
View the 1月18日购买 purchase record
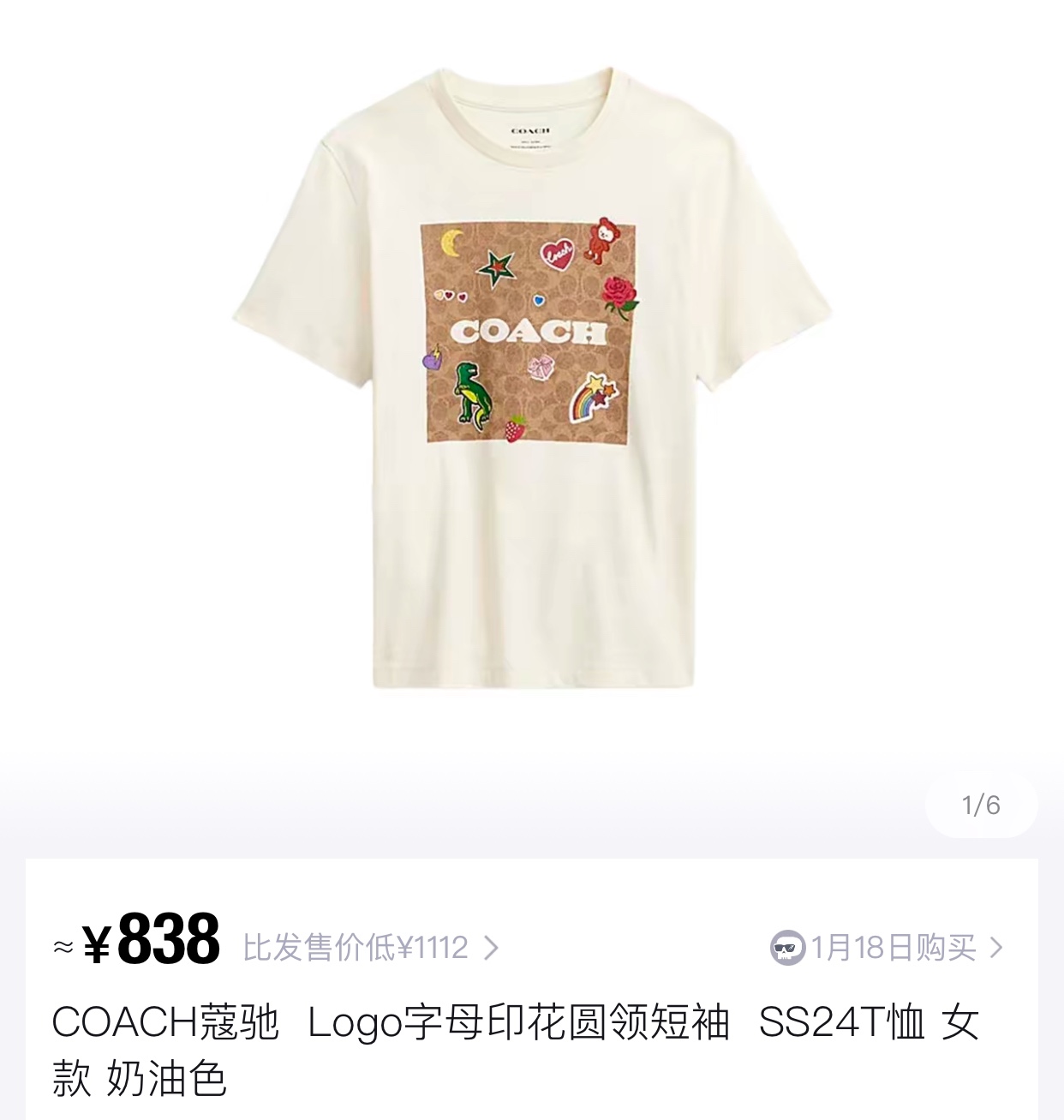click(x=887, y=948)
